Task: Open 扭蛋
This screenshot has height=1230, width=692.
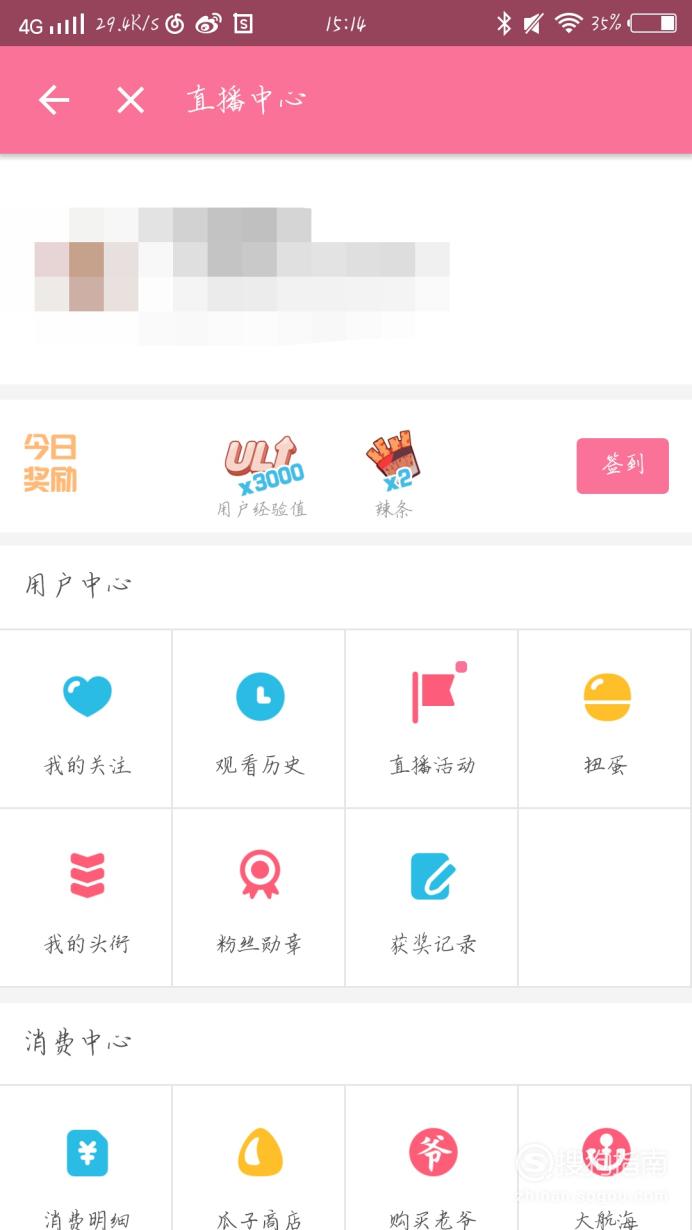Action: 605,719
